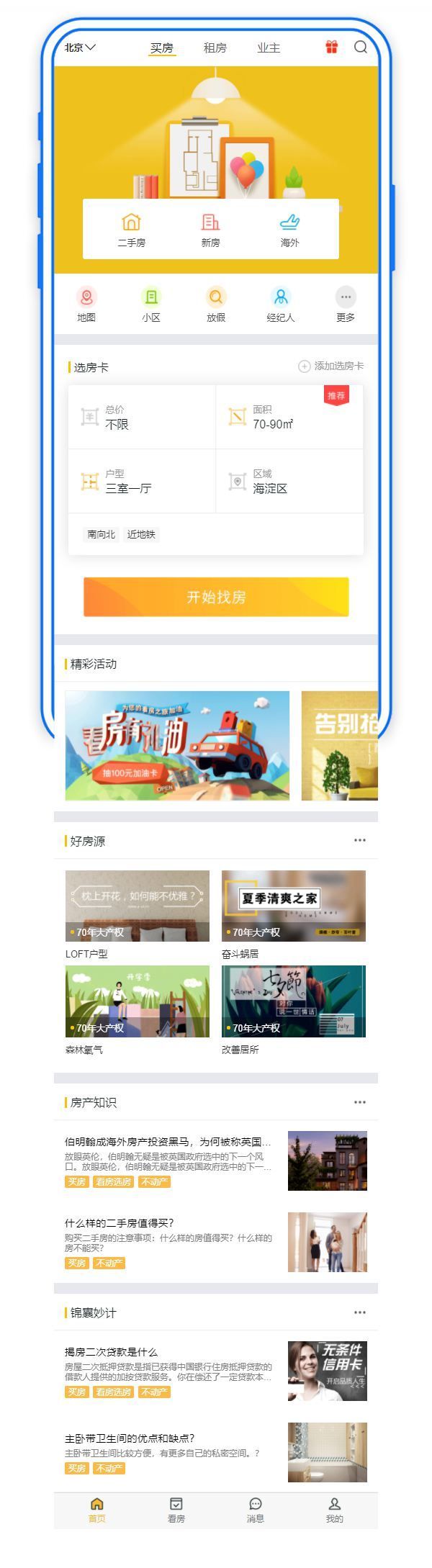Switch to the 租房 top tab

tap(215, 48)
